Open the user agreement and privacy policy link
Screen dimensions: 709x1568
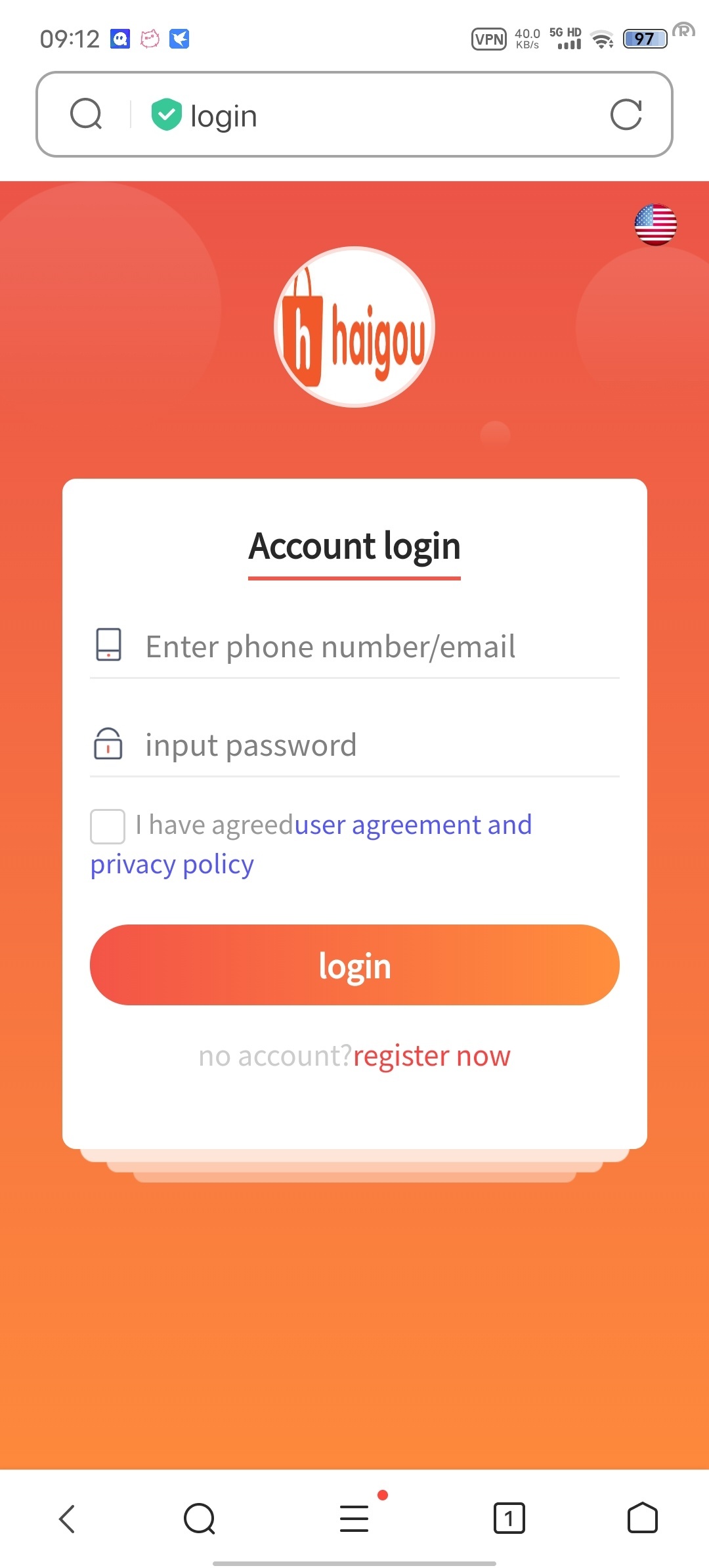pos(413,825)
